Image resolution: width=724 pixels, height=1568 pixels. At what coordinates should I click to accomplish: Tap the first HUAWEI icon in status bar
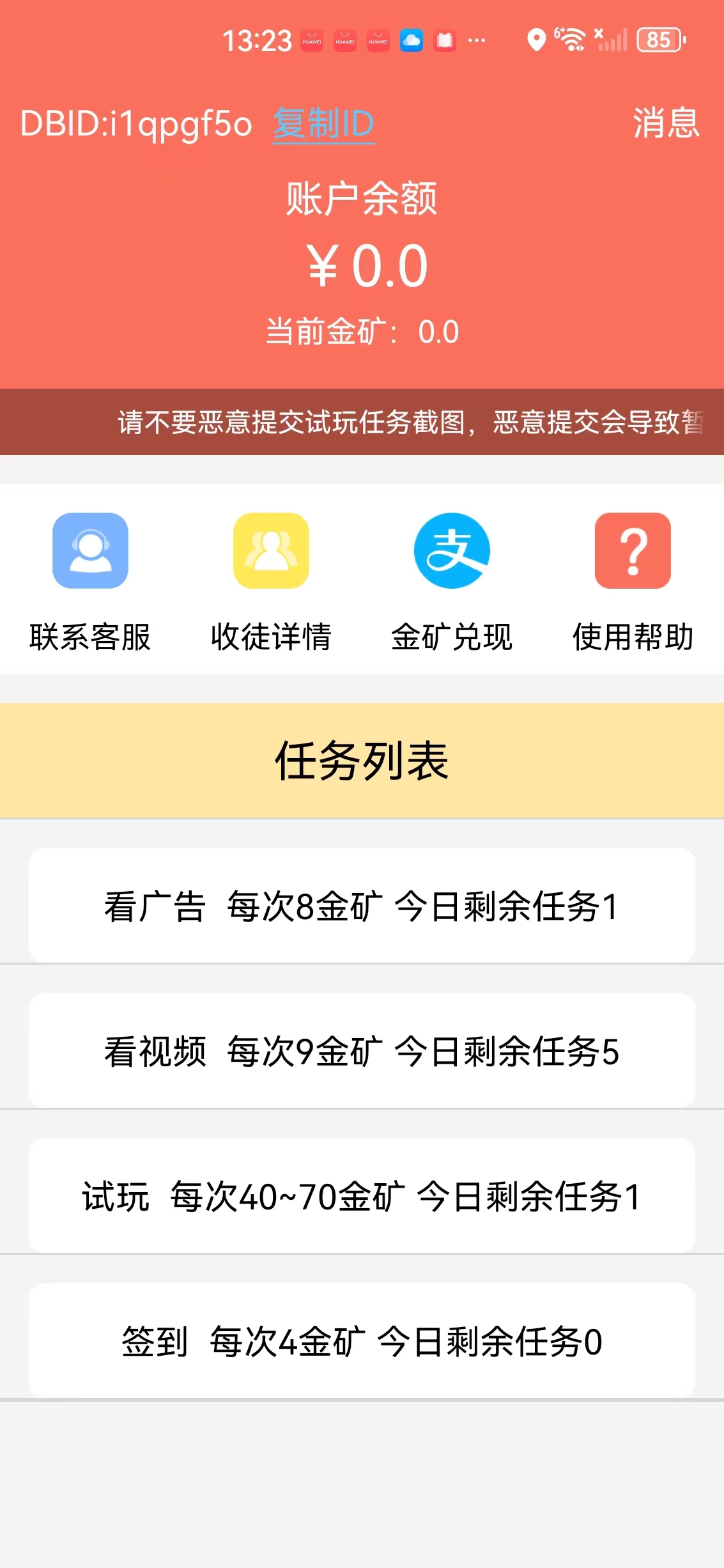tap(311, 40)
